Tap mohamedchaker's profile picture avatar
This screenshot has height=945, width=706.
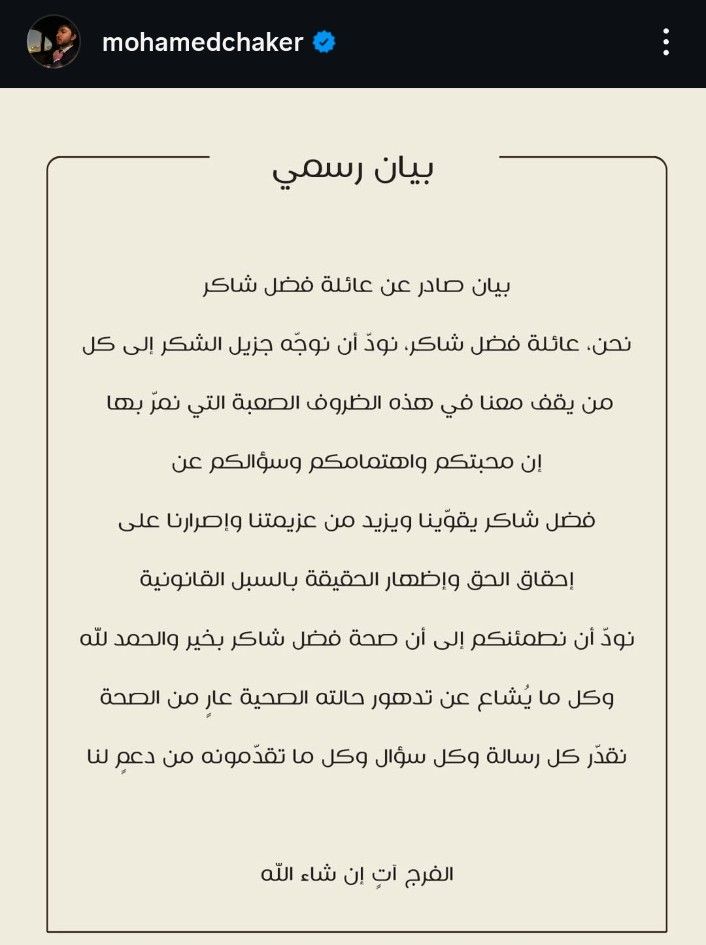(54, 42)
